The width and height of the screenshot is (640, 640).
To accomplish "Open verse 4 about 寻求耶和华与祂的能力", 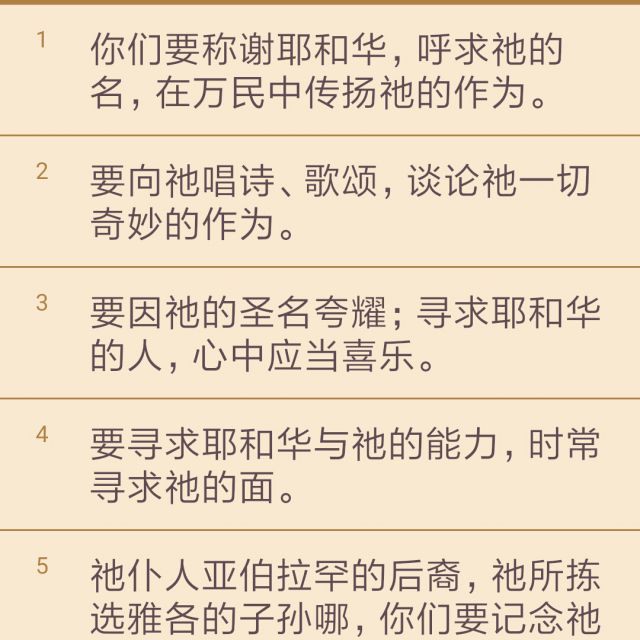I will [320, 464].
